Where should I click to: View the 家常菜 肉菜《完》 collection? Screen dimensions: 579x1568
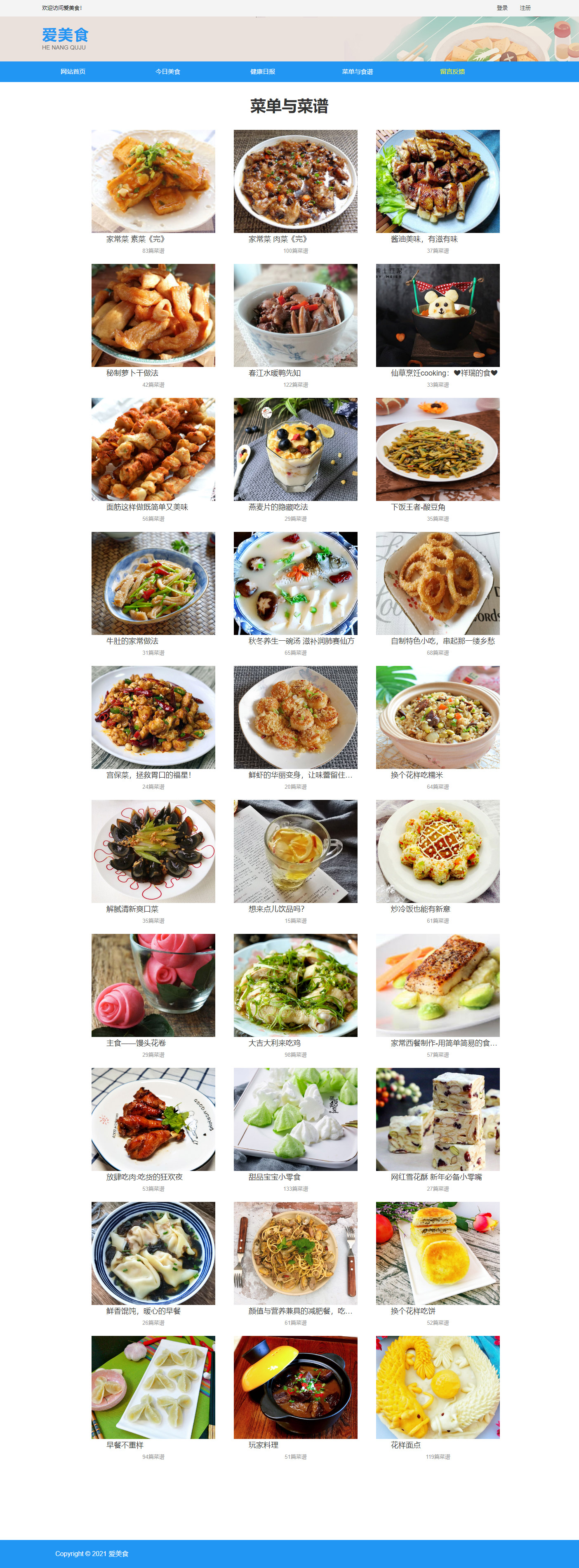(x=295, y=181)
